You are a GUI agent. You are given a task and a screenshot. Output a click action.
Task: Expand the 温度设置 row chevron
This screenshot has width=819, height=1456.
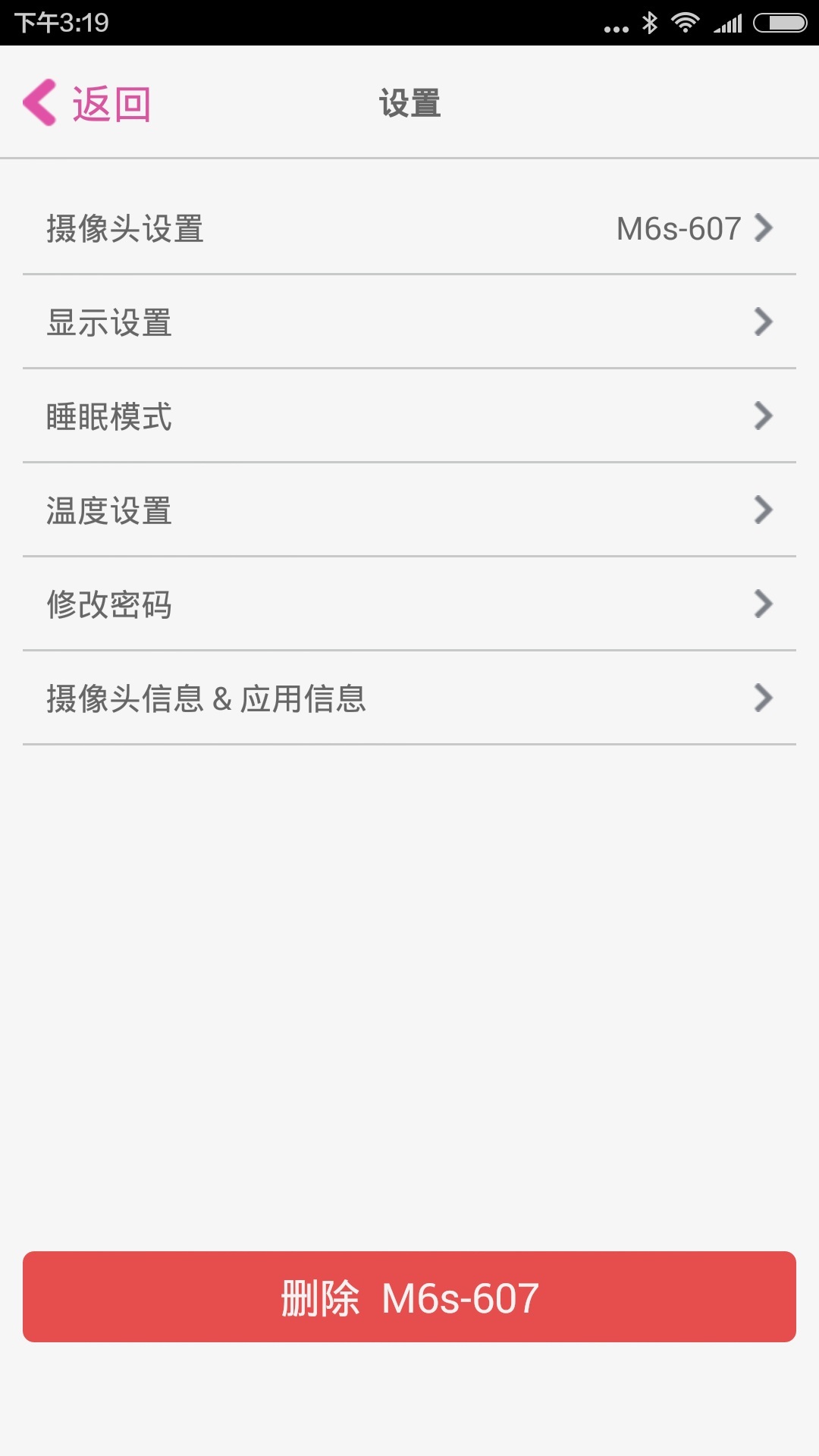click(x=764, y=510)
